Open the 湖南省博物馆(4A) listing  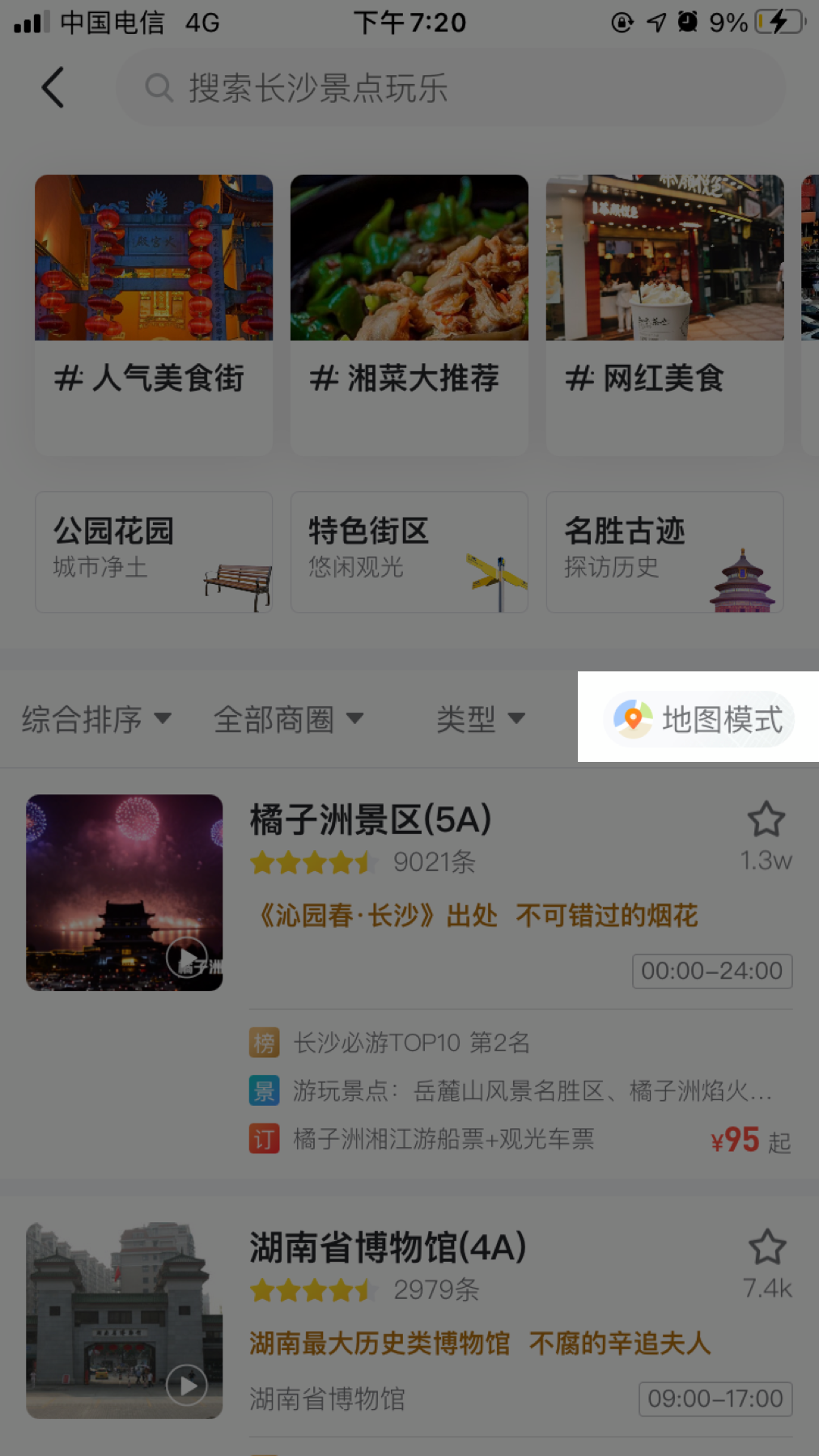click(388, 1248)
